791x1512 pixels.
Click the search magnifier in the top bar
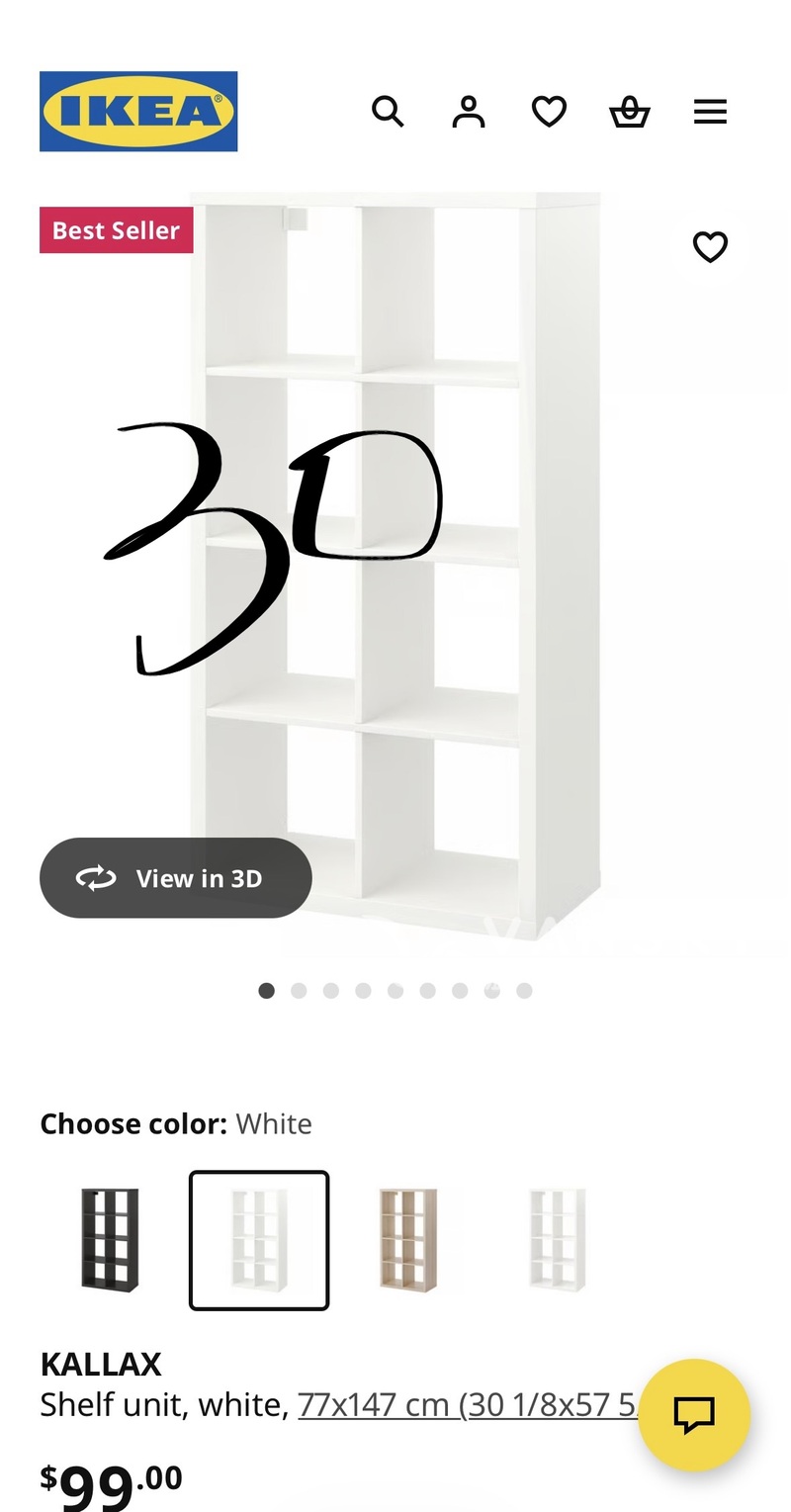point(389,112)
